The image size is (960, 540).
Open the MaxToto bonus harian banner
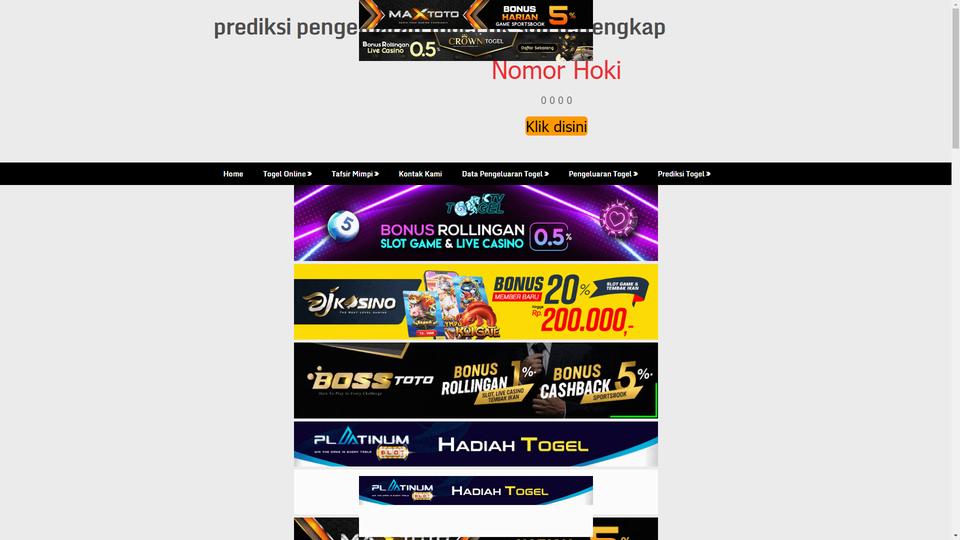point(475,14)
